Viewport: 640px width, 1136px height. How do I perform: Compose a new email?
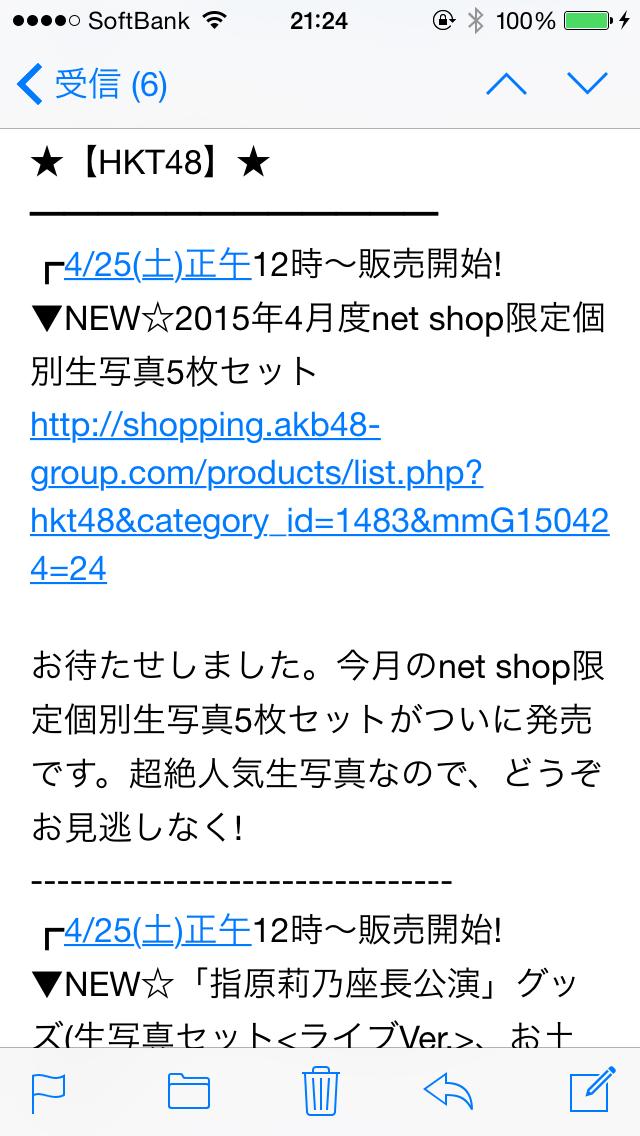(590, 1089)
